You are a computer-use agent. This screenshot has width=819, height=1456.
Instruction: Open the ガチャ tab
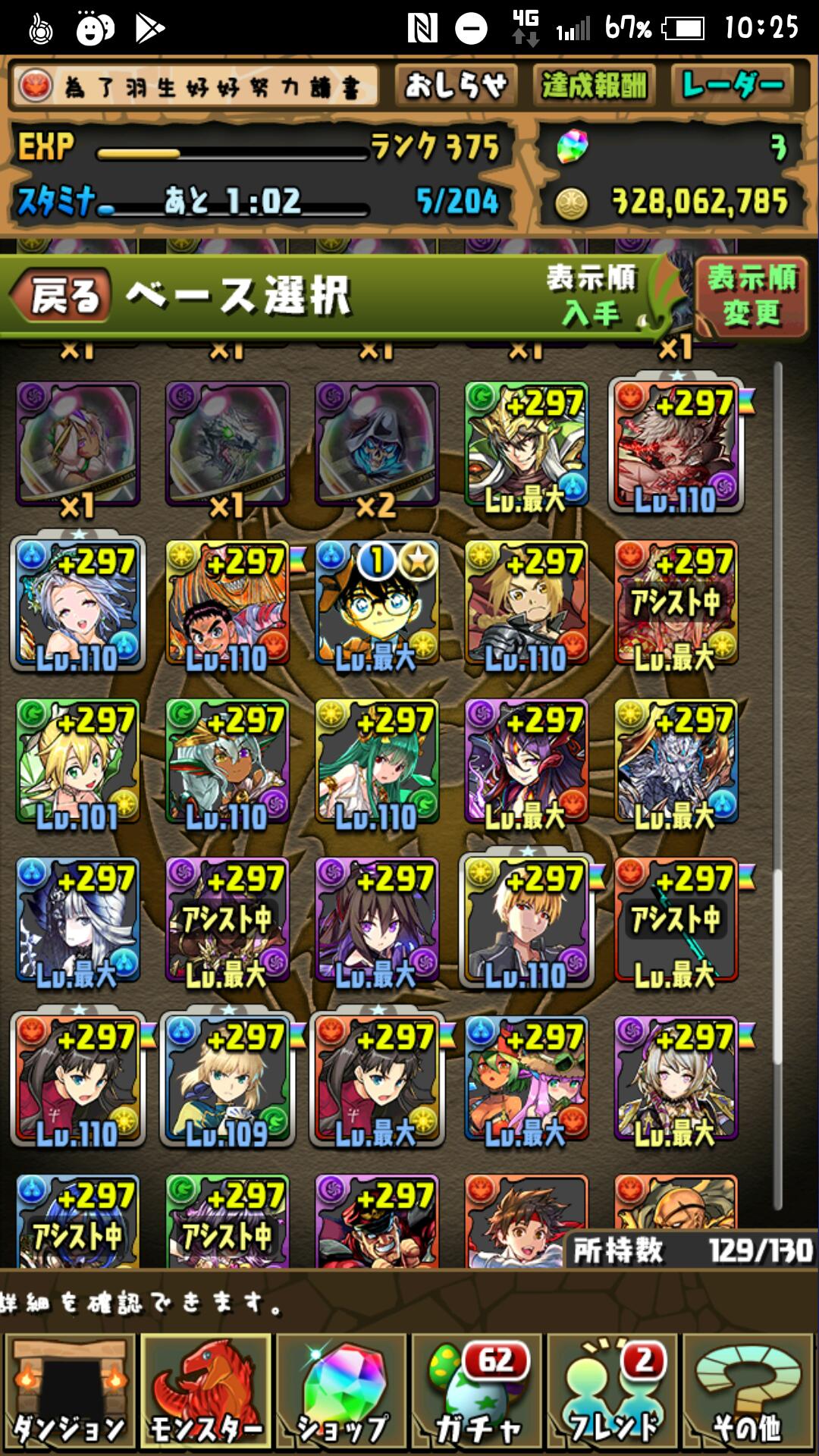478,1392
